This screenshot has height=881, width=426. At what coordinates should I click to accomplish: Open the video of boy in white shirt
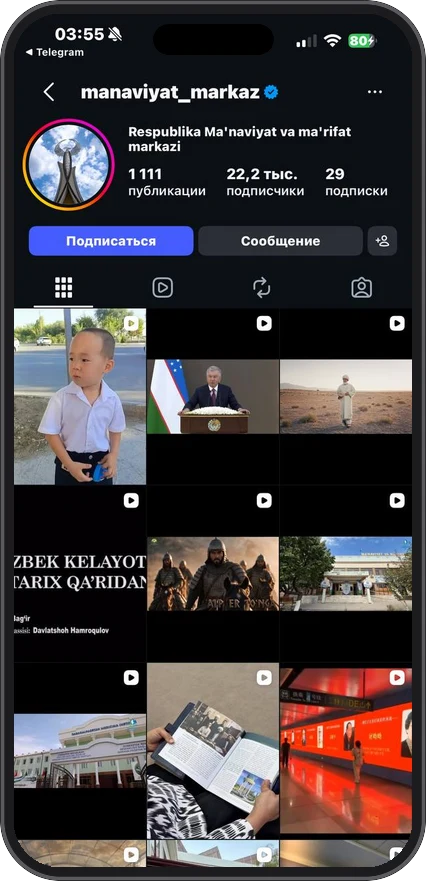tap(80, 397)
